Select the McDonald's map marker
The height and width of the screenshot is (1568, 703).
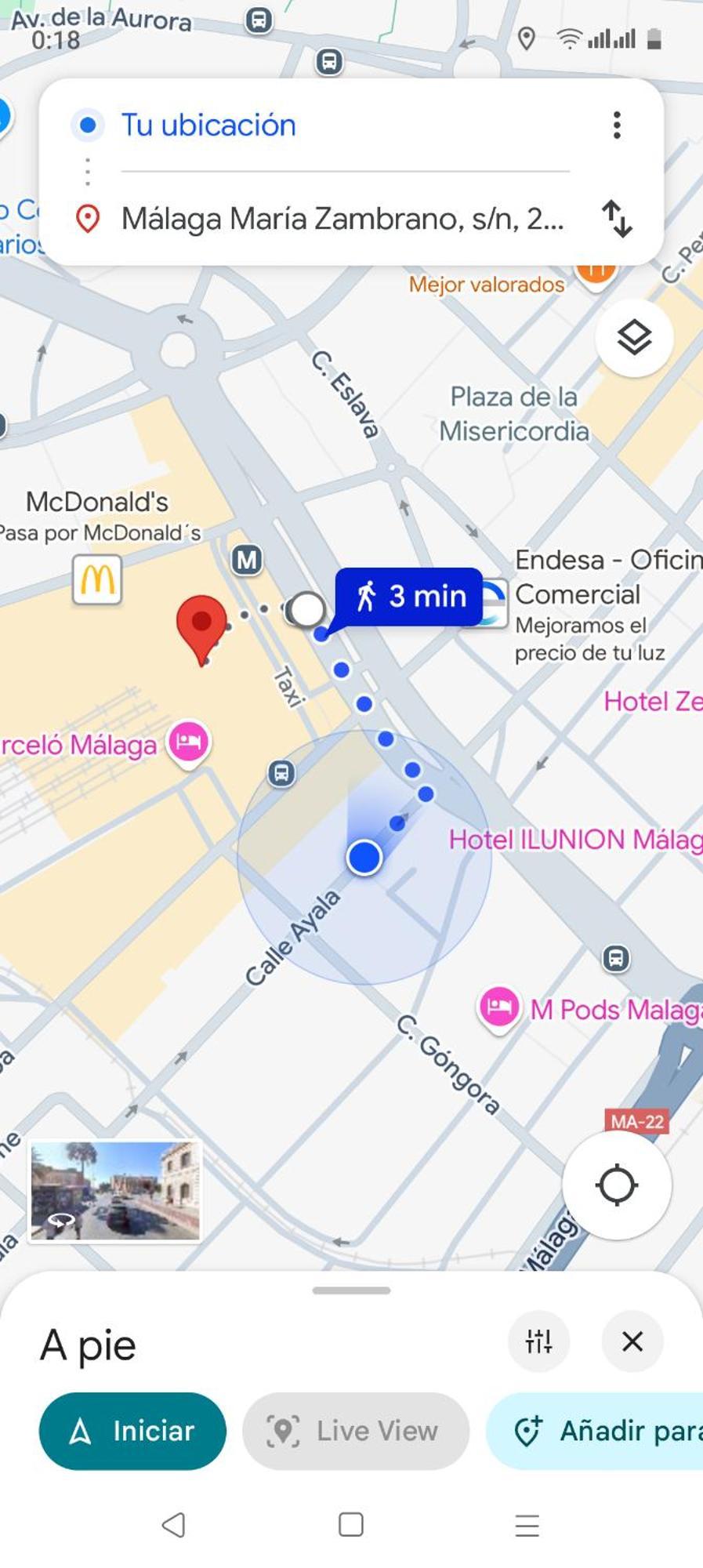[x=97, y=580]
